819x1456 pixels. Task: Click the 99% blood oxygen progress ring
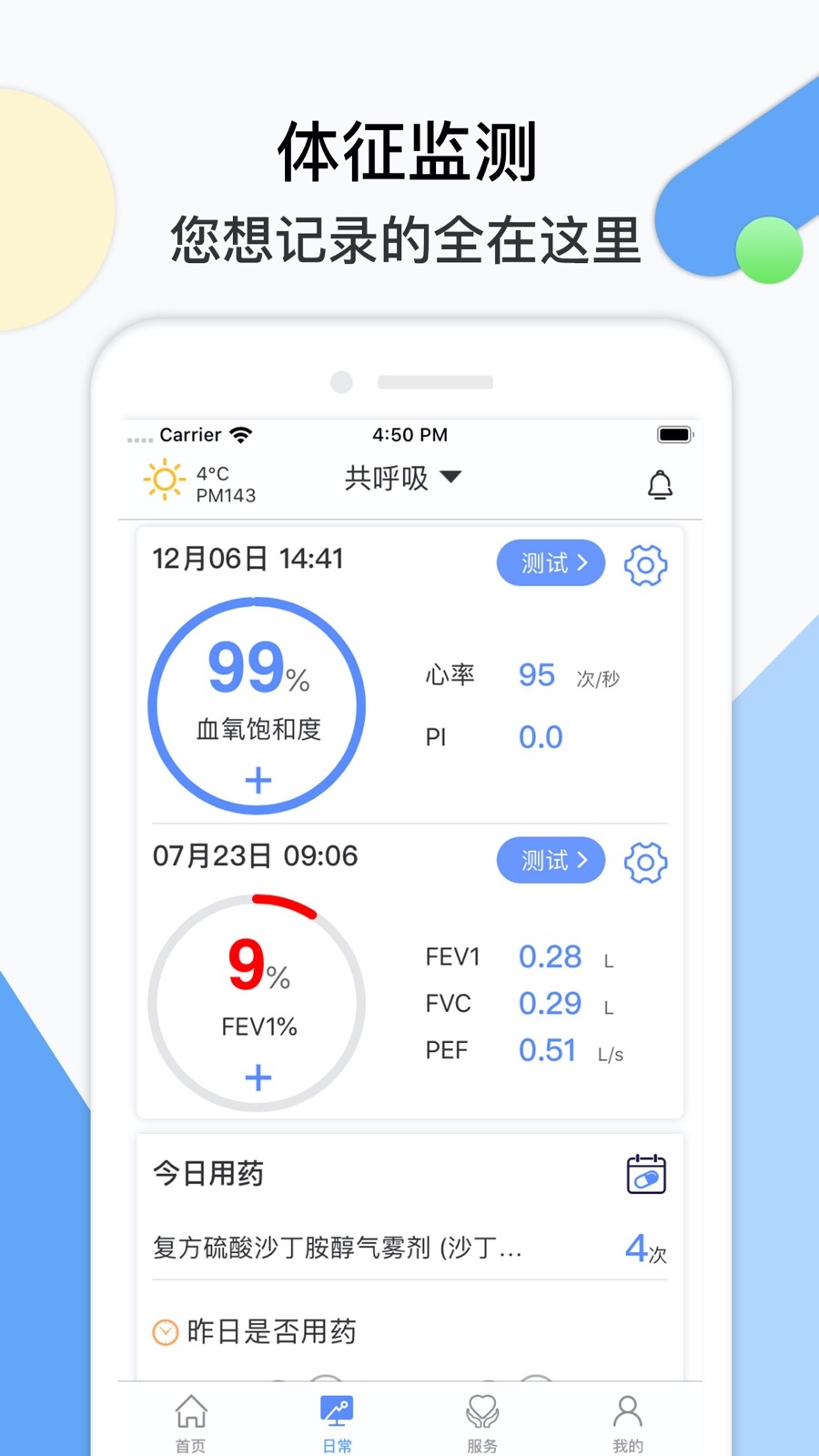[258, 701]
